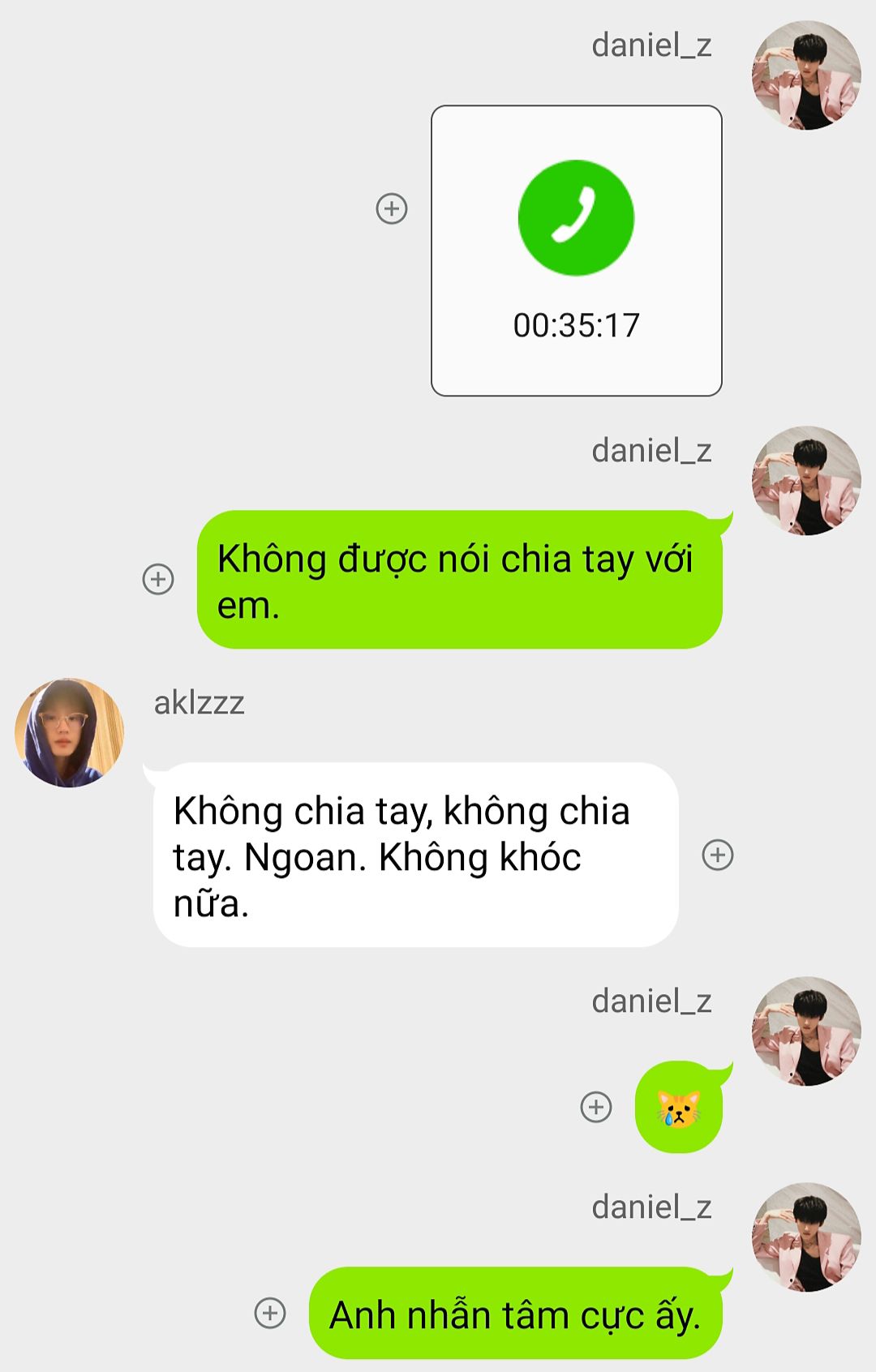Tap the plus icon beside the 00:35:17 call bubble
876x1372 pixels.
coord(392,208)
